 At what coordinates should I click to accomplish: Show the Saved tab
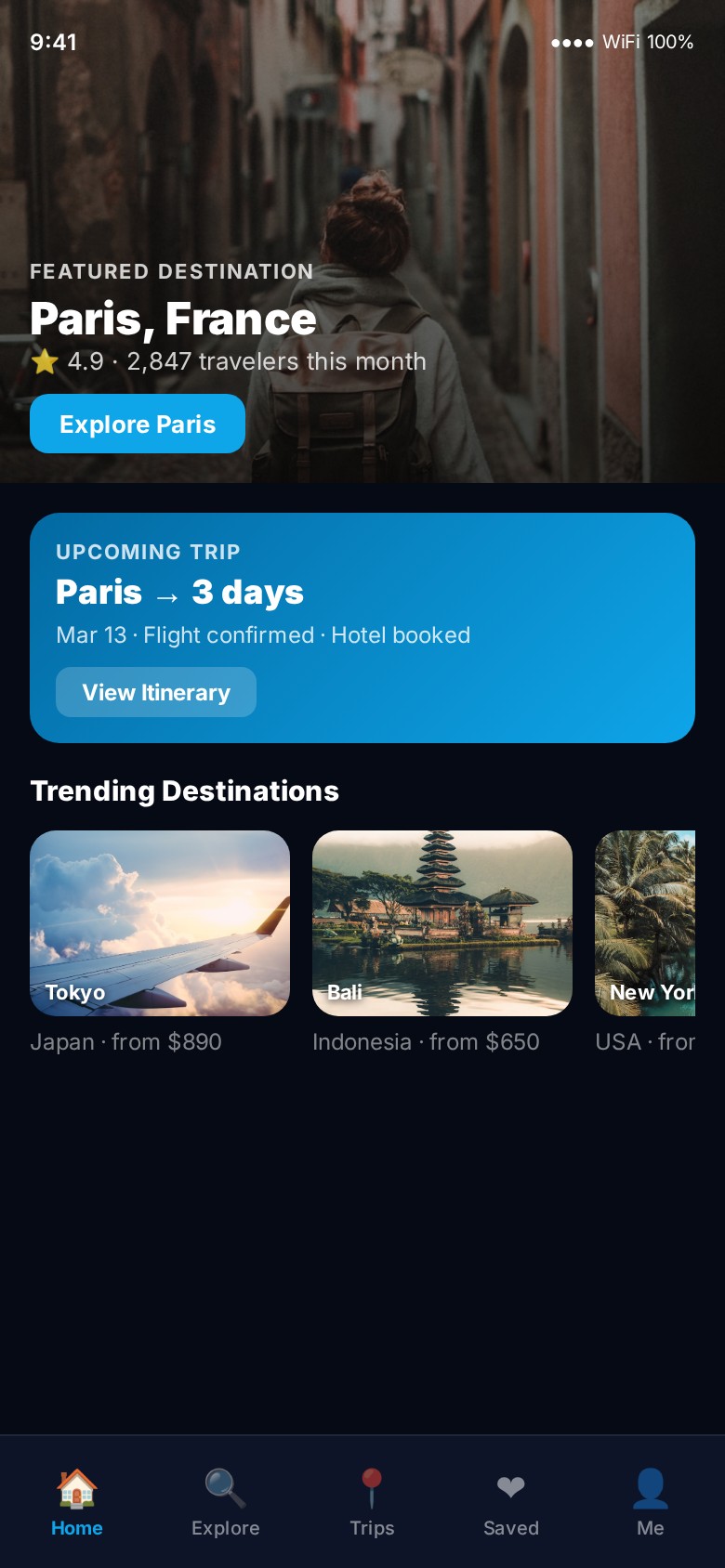[510, 1503]
